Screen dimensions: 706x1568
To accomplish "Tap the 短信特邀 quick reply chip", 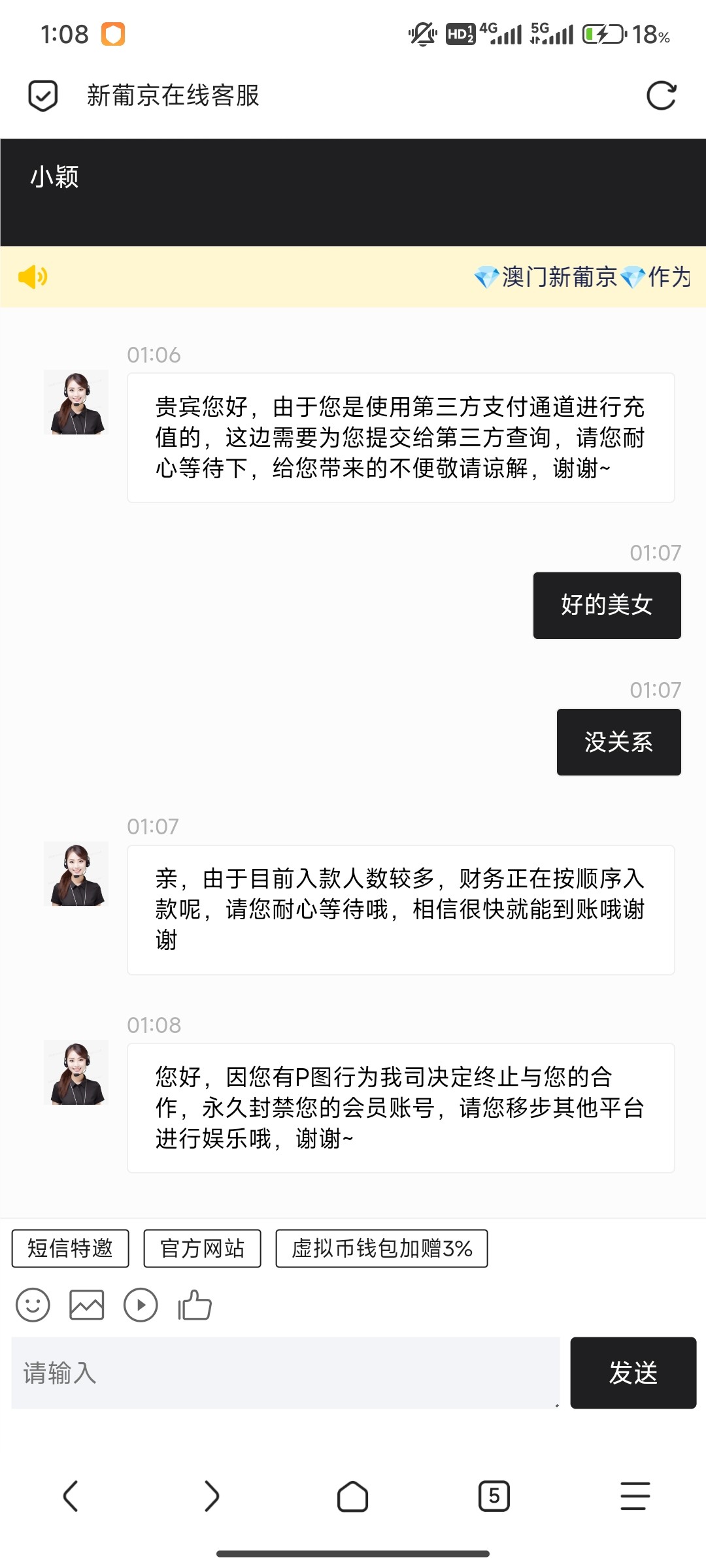I will [x=71, y=1249].
